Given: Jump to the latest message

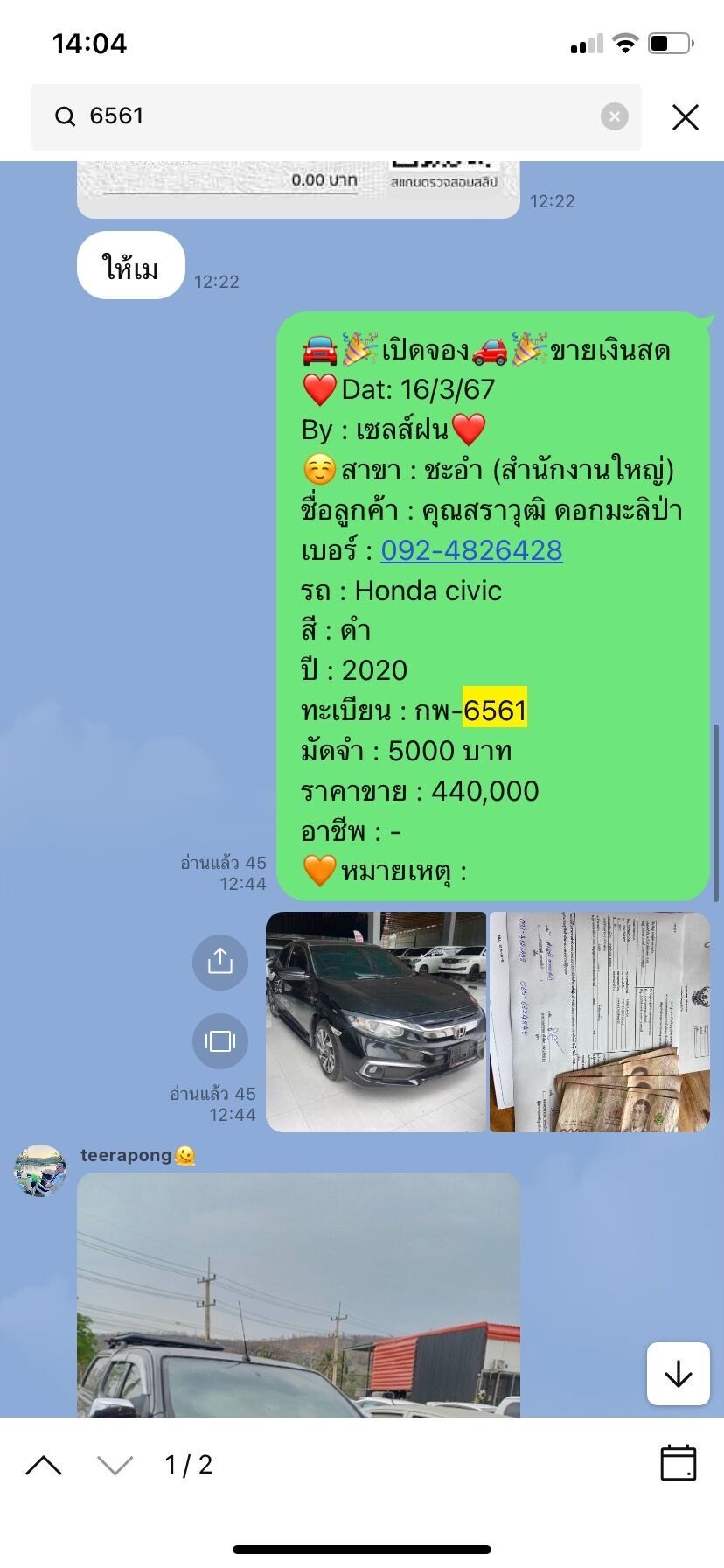Looking at the screenshot, I should 679,1374.
